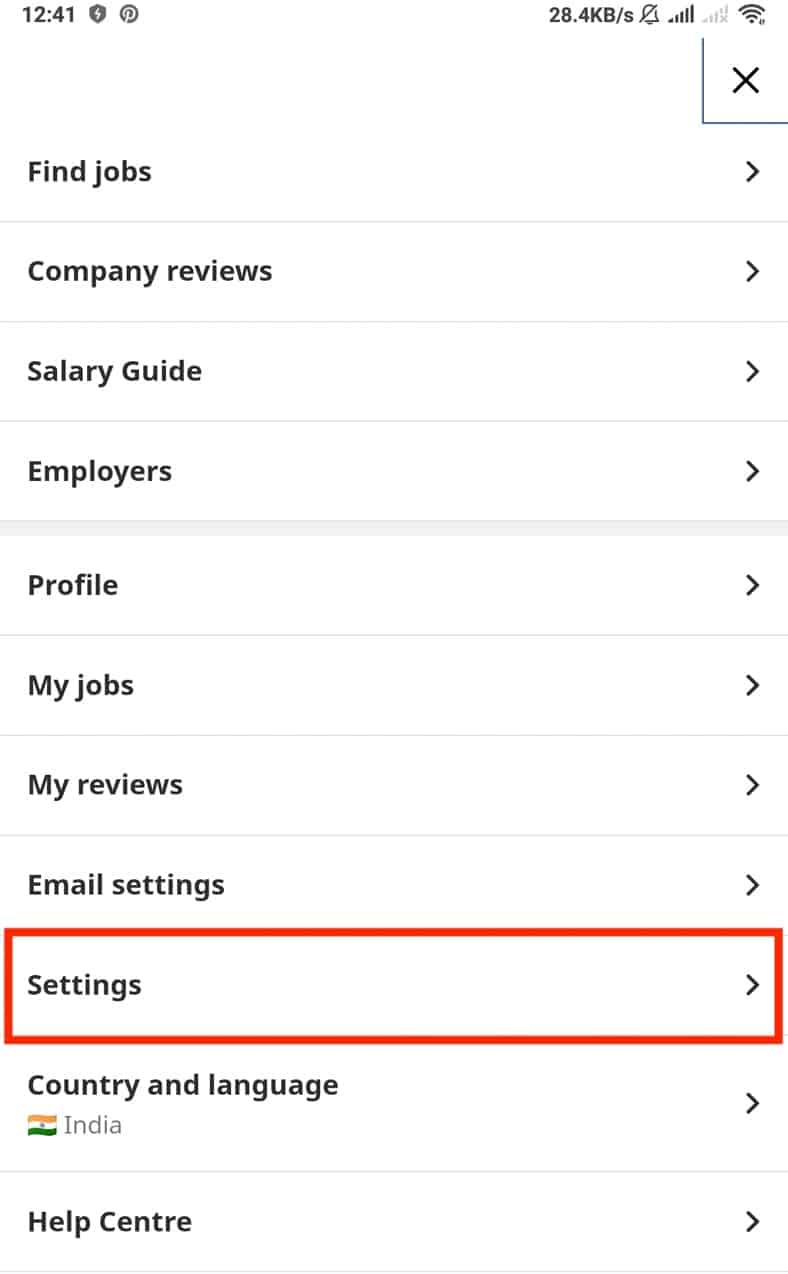Image resolution: width=788 pixels, height=1274 pixels.
Task: Open the highlighted Settings option
Action: [x=84, y=985]
